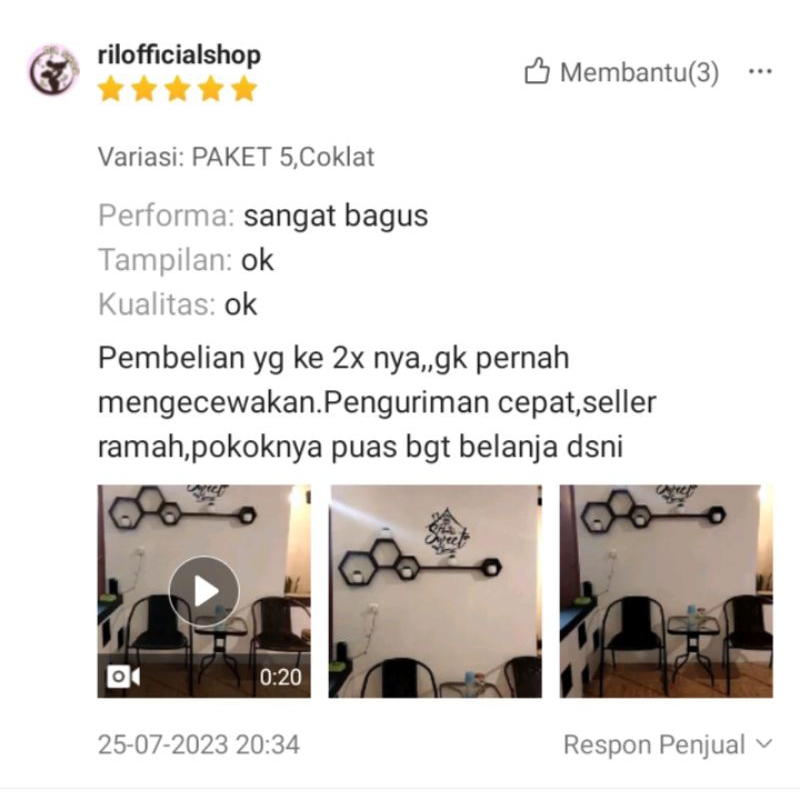Open rilofficialshop profile avatar
800x800 pixels.
click(x=53, y=71)
